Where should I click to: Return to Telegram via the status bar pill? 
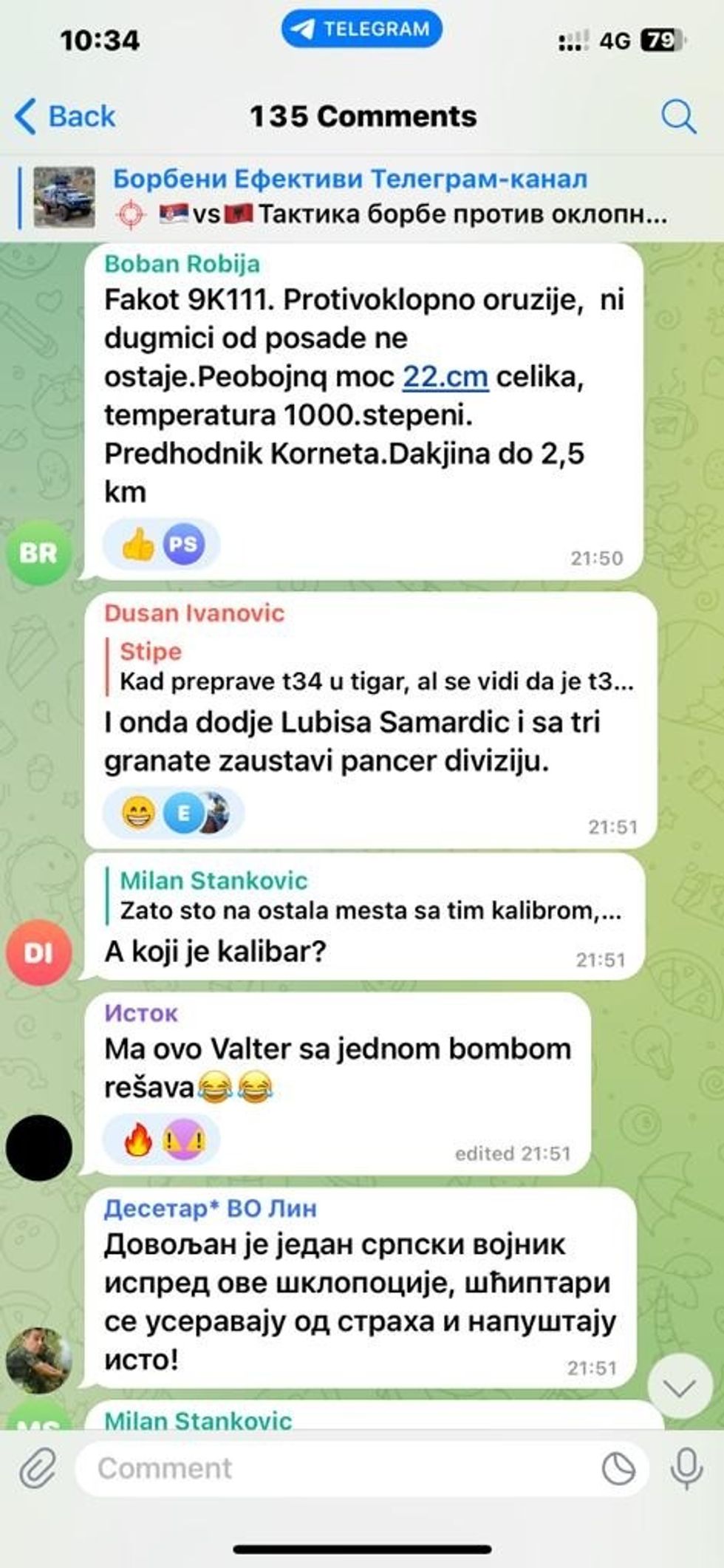pos(362,30)
